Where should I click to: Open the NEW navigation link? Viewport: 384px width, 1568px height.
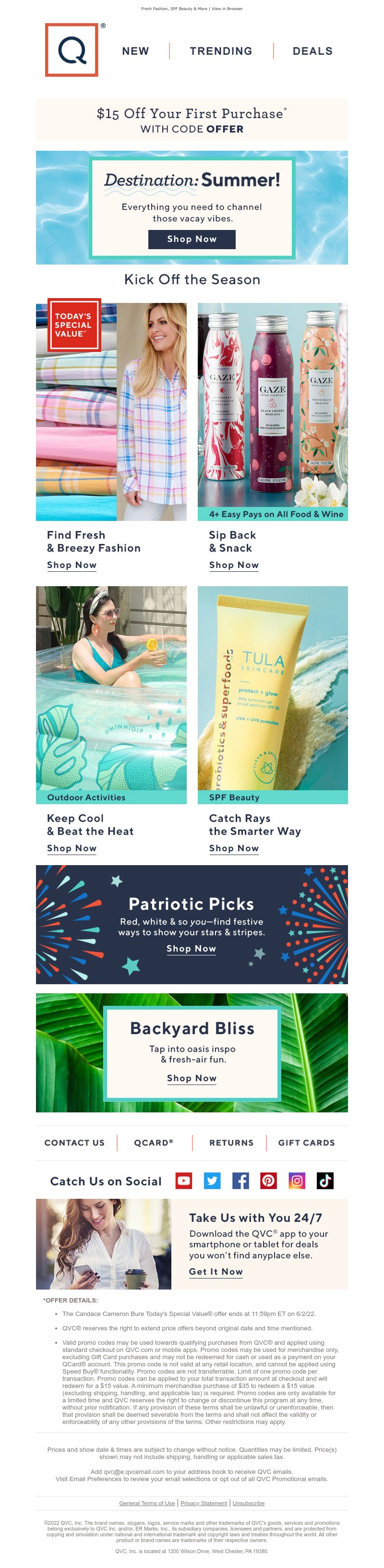click(x=135, y=51)
